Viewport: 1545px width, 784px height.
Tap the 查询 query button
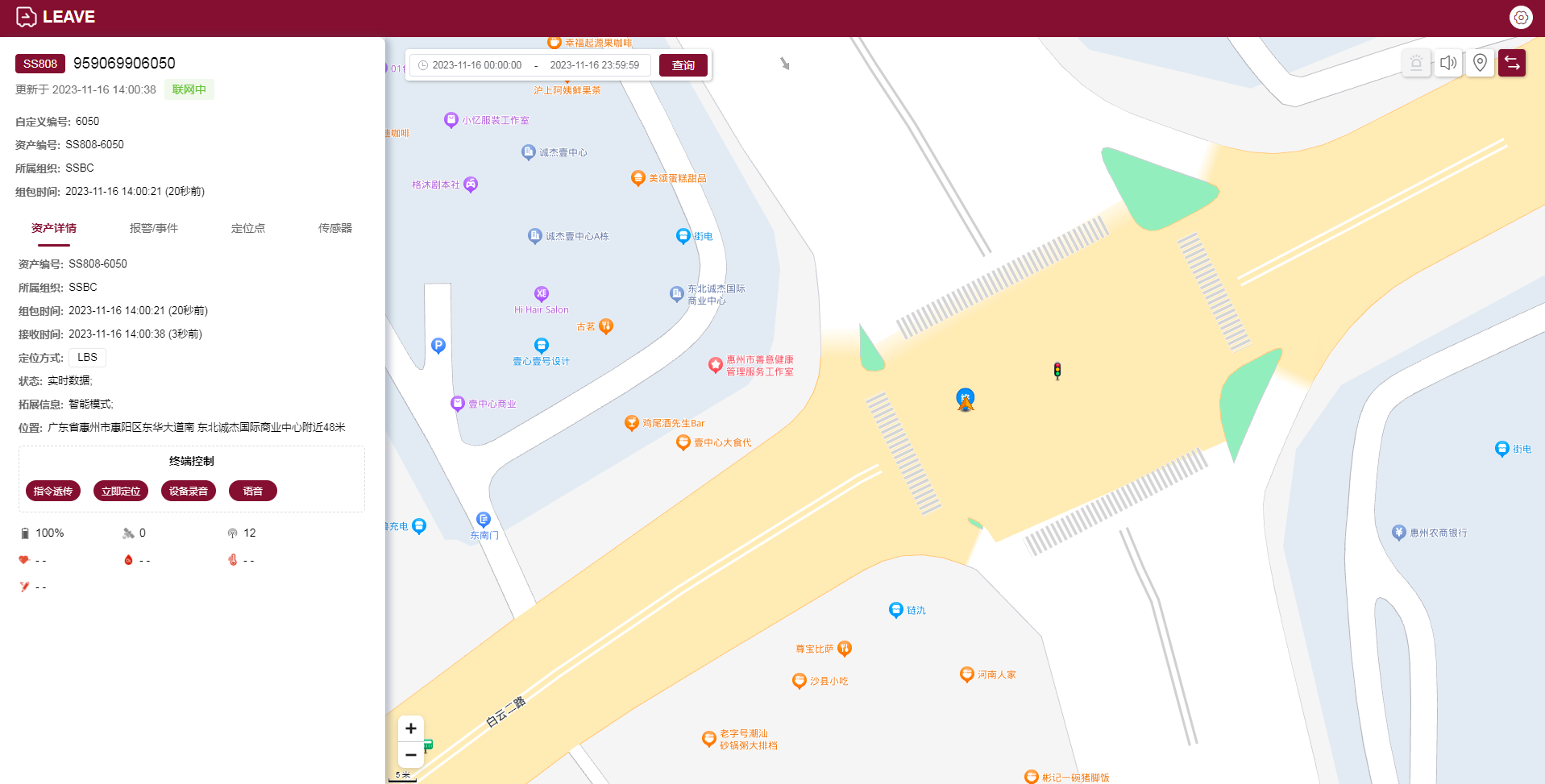pyautogui.click(x=683, y=65)
